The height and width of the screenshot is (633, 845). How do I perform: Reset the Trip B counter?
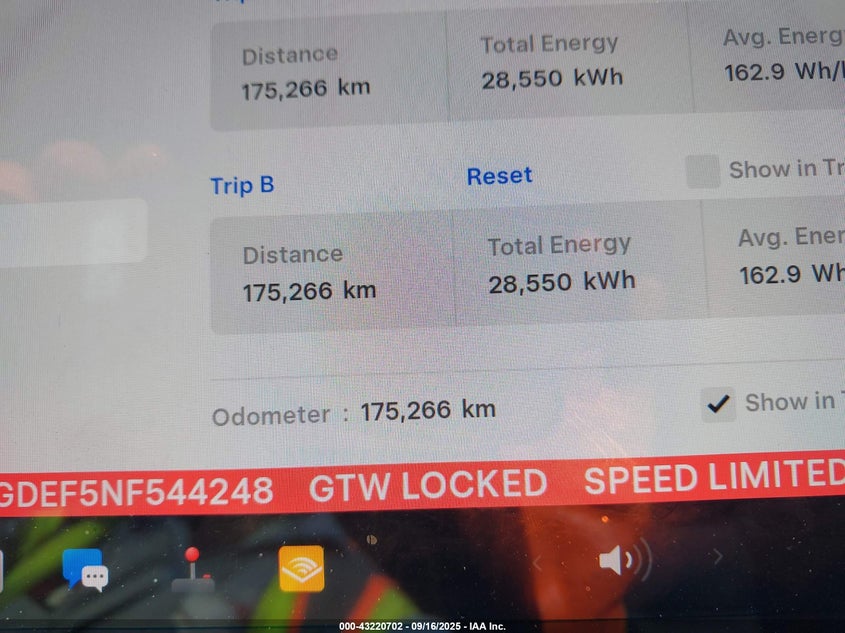click(x=499, y=176)
